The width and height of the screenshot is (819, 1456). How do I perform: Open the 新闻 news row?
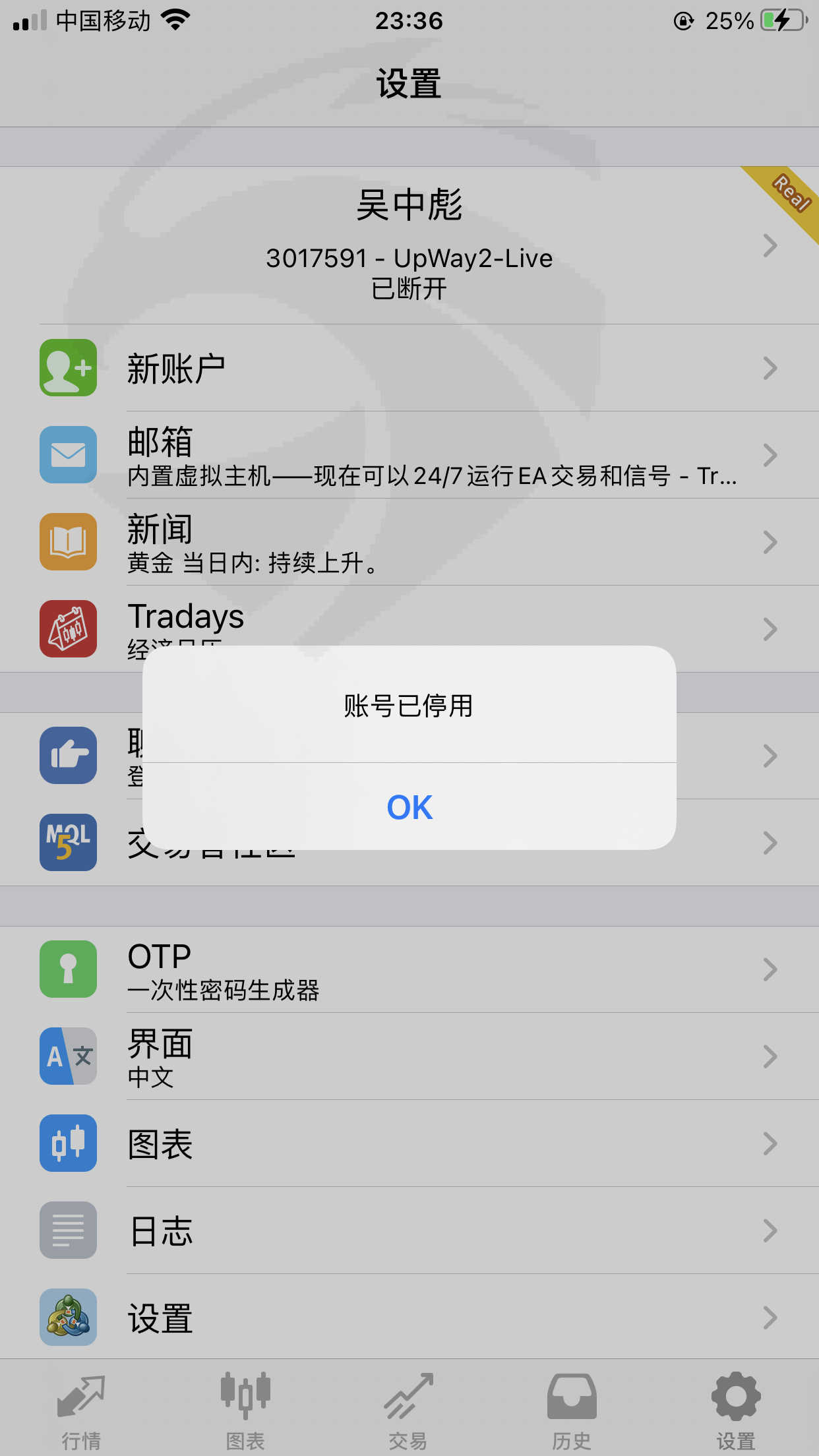click(409, 542)
